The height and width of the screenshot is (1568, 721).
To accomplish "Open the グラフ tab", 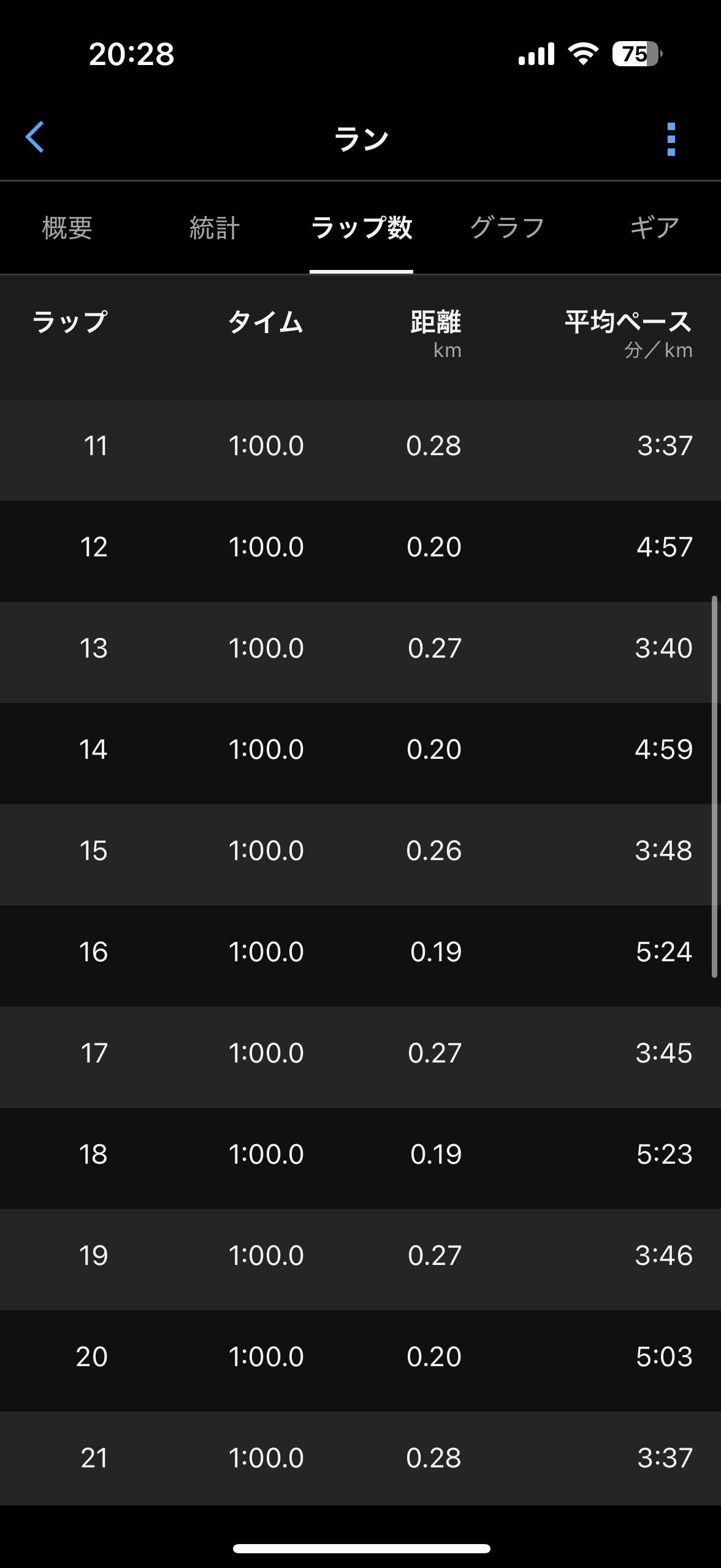I will tap(507, 228).
